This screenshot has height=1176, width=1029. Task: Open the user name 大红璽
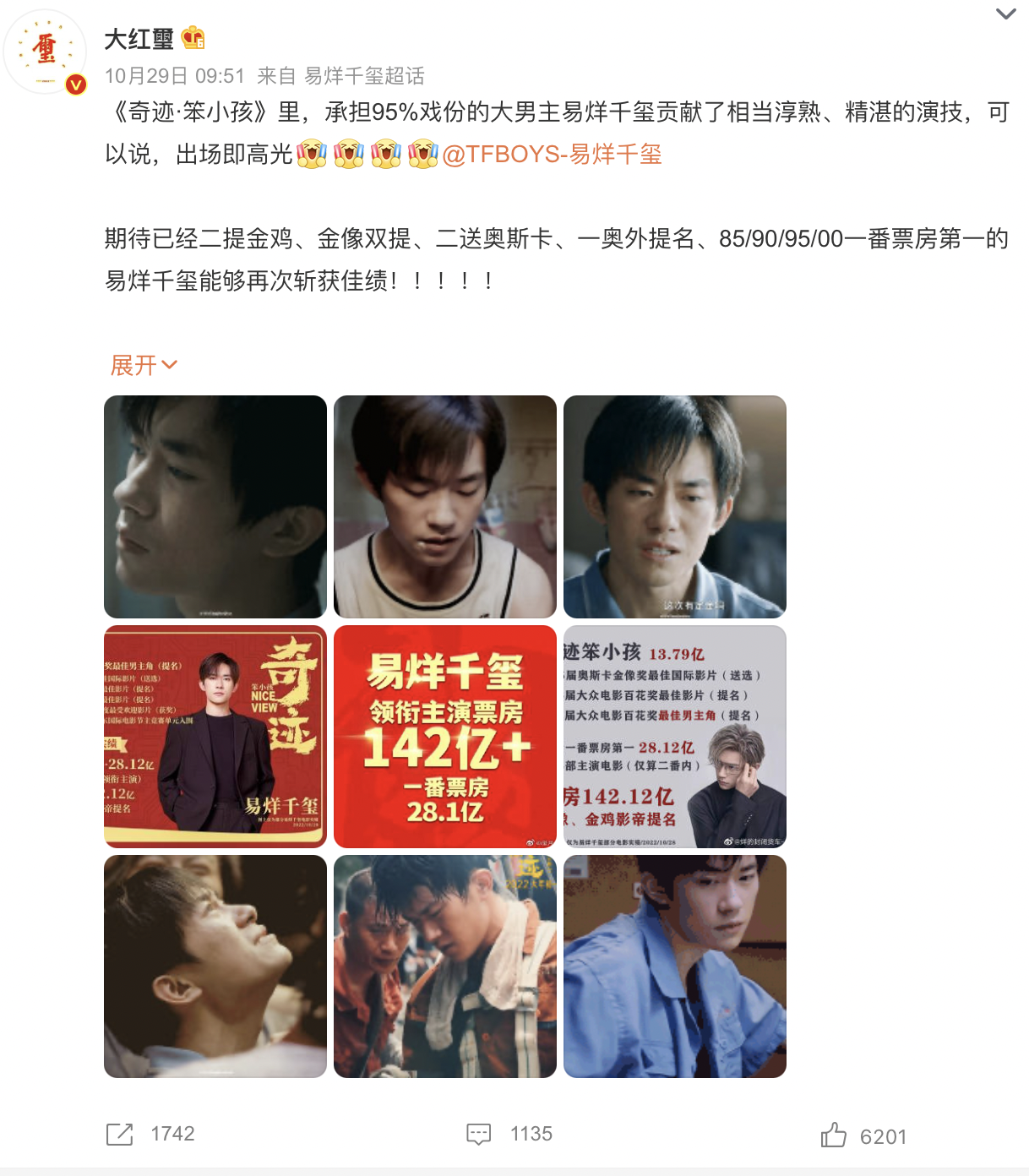(139, 39)
